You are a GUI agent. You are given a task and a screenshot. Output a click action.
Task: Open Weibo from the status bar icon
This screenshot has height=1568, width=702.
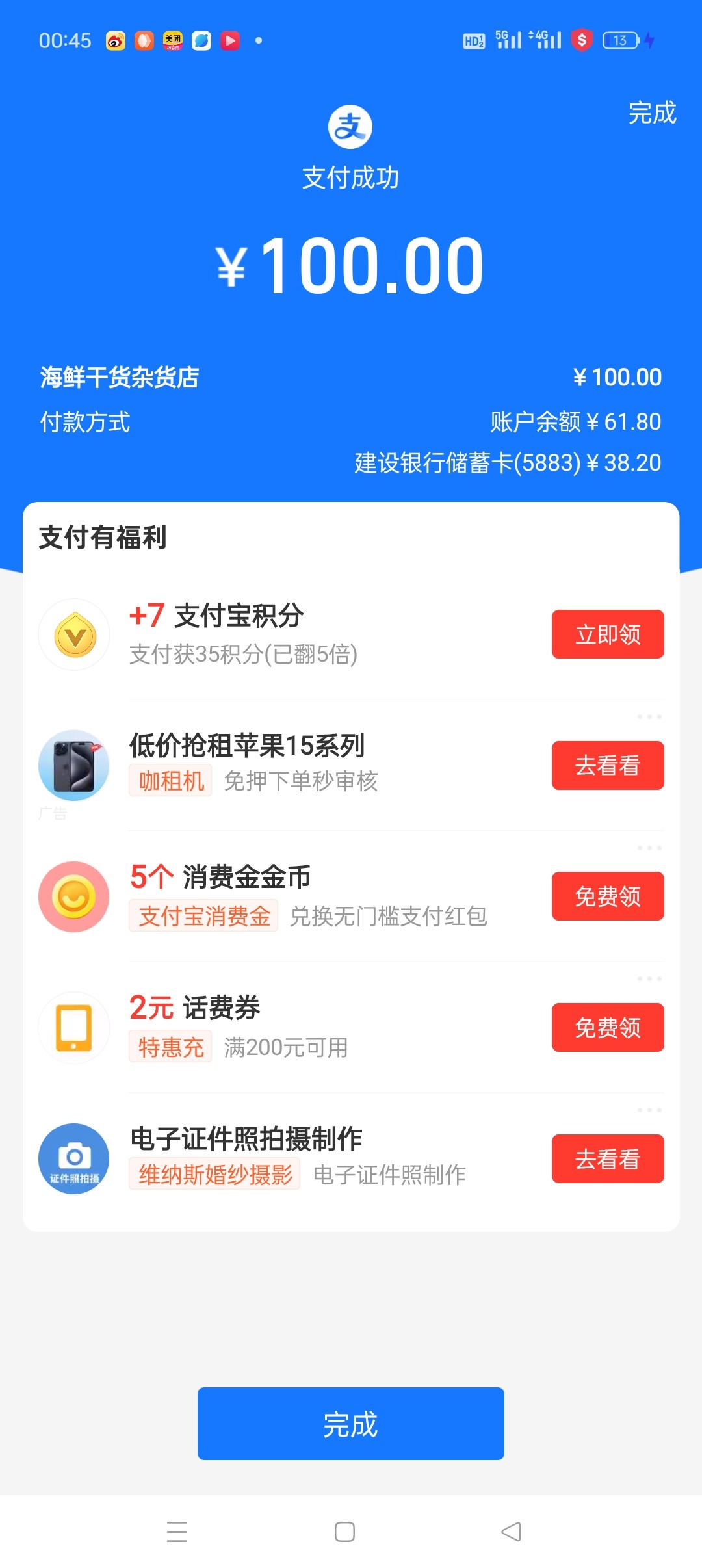(x=115, y=40)
